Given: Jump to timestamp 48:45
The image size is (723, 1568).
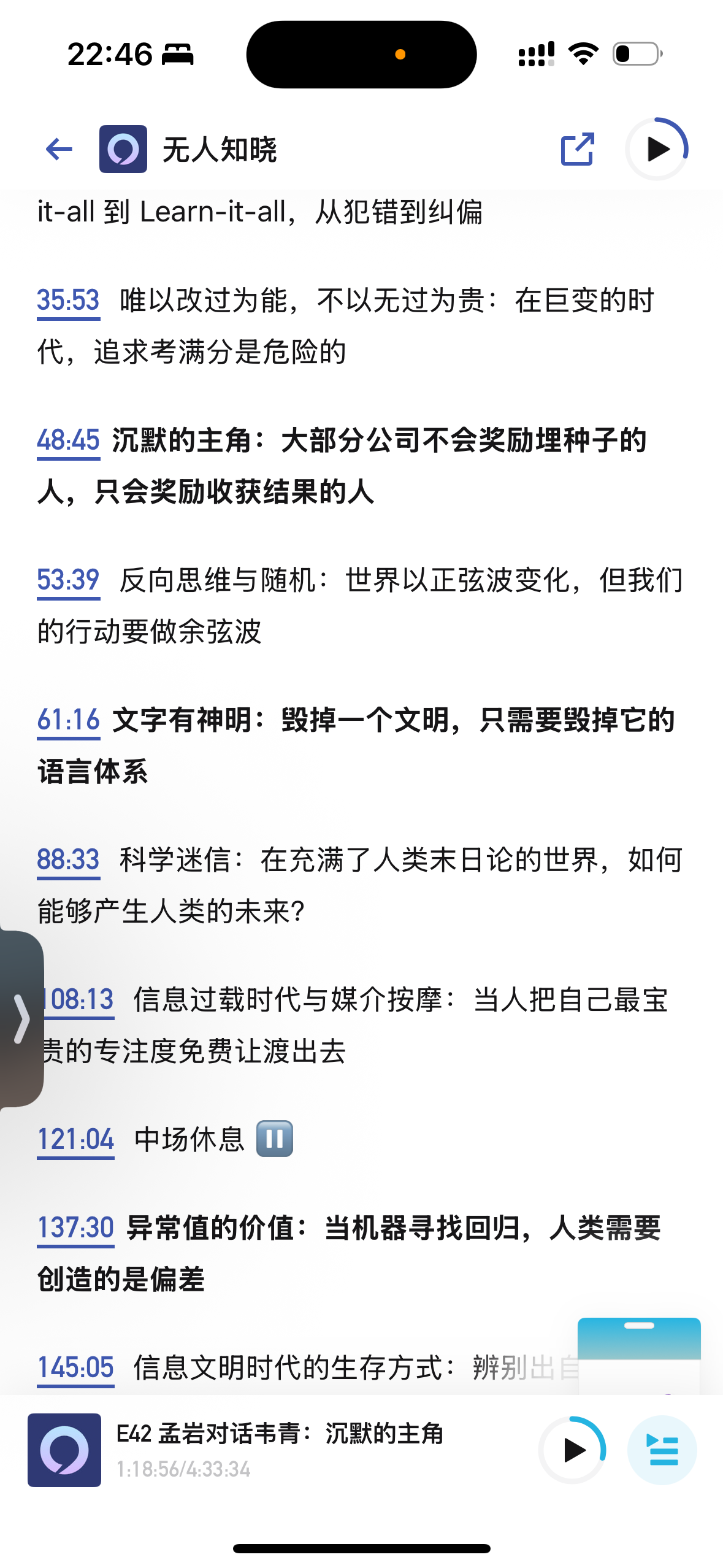Looking at the screenshot, I should [68, 440].
